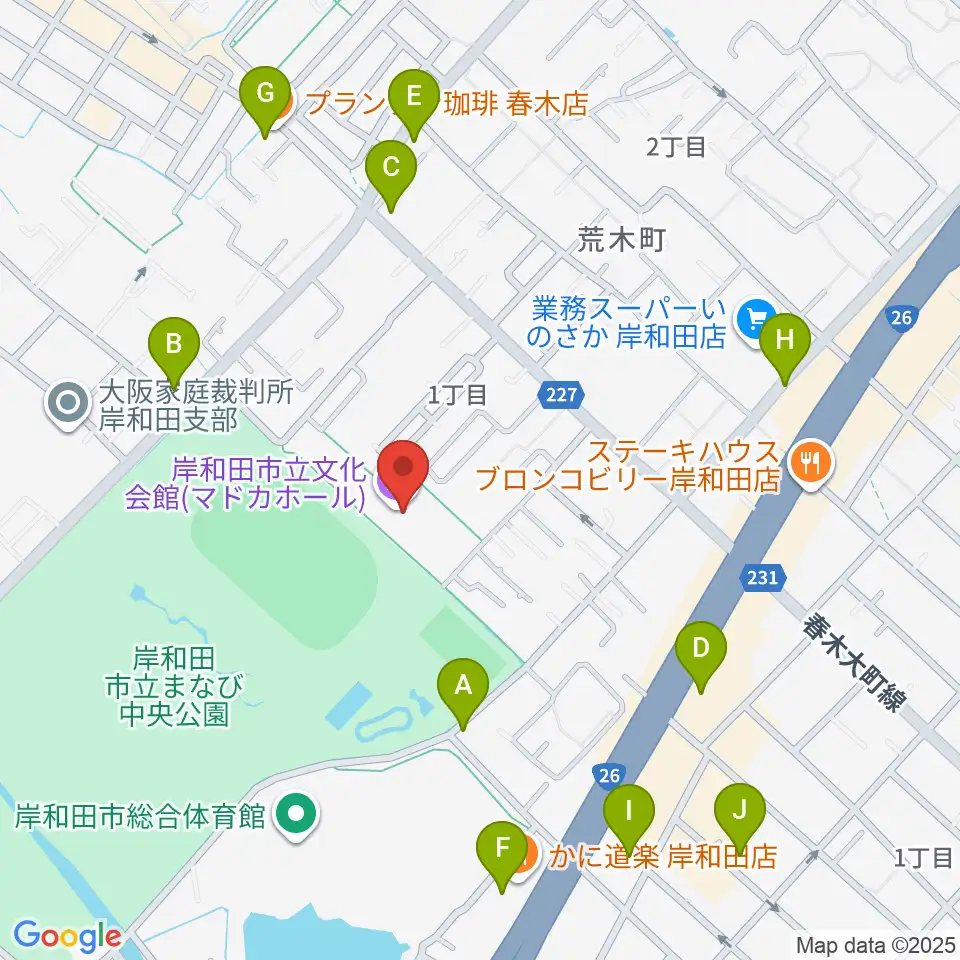Select 大阪家庭裁判所 岸和田支部 place pin
The height and width of the screenshot is (960, 960).
click(68, 404)
